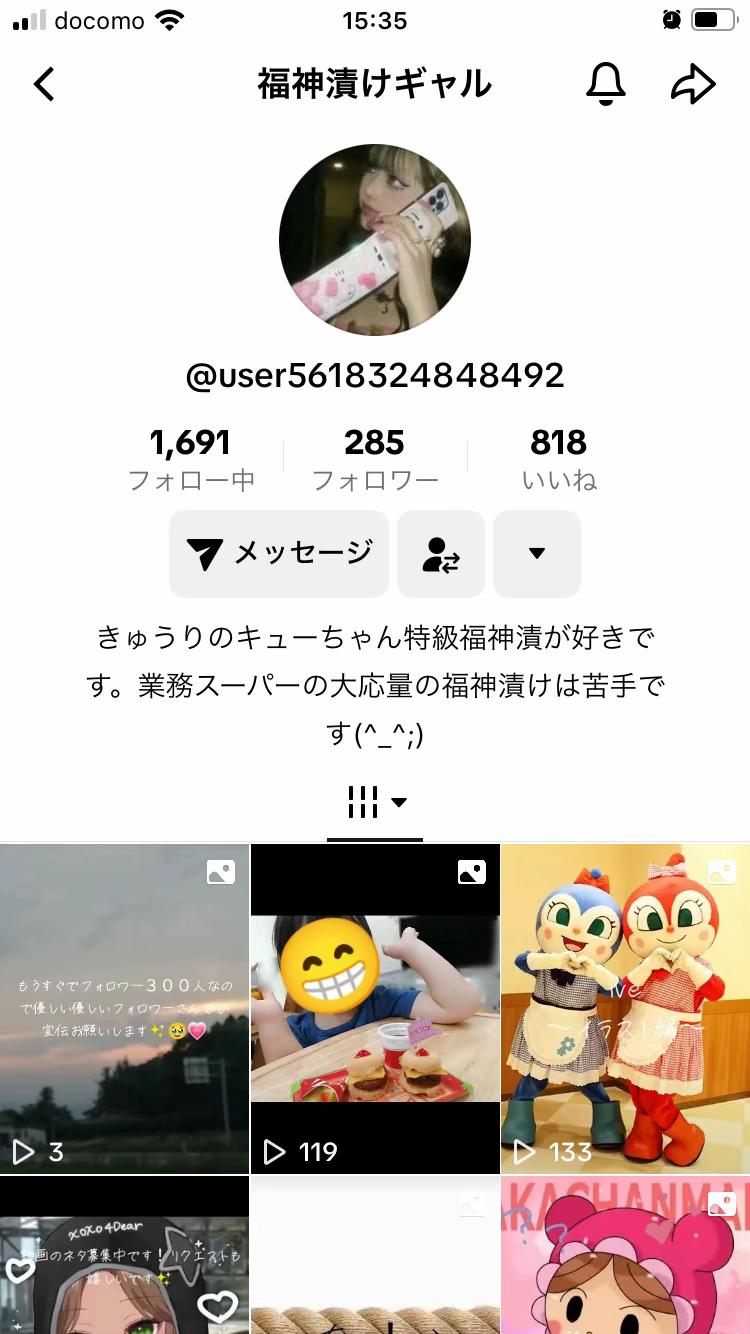Image resolution: width=750 pixels, height=1334 pixels.
Task: Open the post with 3 views
Action: click(x=124, y=1008)
